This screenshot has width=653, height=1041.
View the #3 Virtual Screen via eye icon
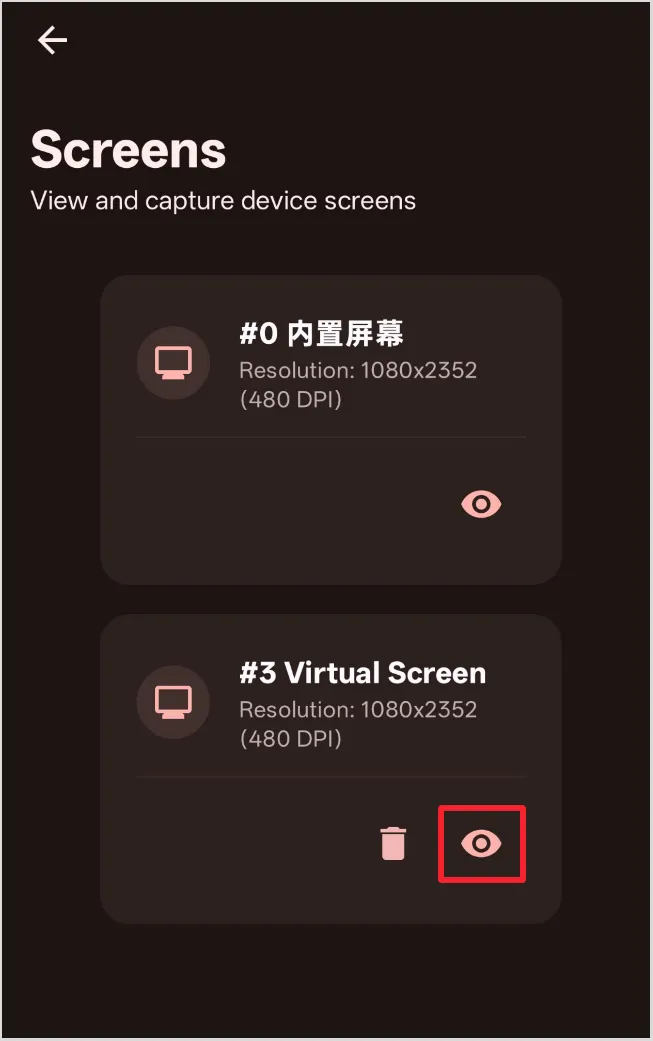coord(481,844)
